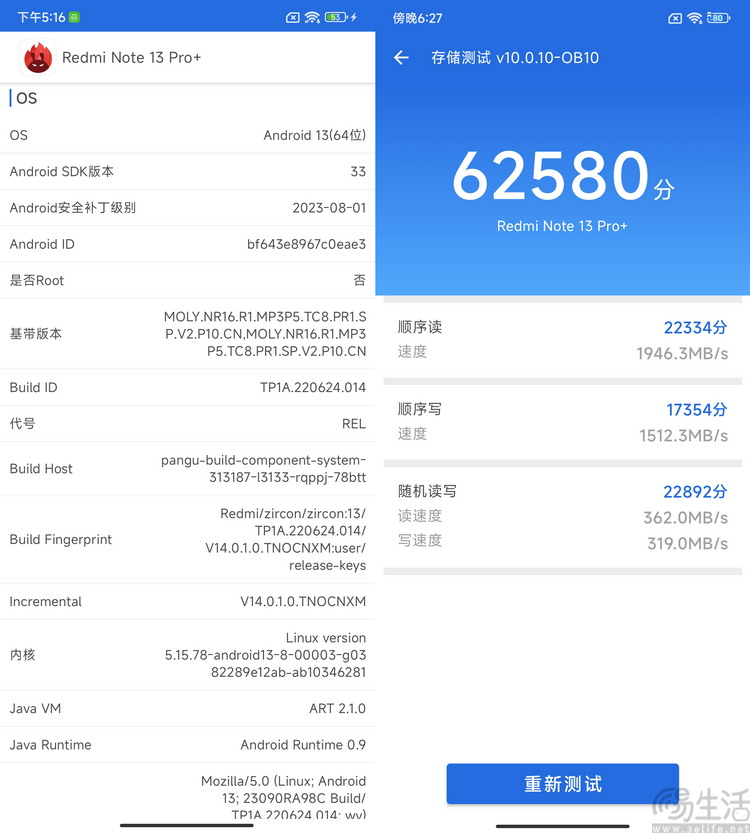Tap the 重新测试 button to retest
The width and height of the screenshot is (750, 834).
(563, 784)
